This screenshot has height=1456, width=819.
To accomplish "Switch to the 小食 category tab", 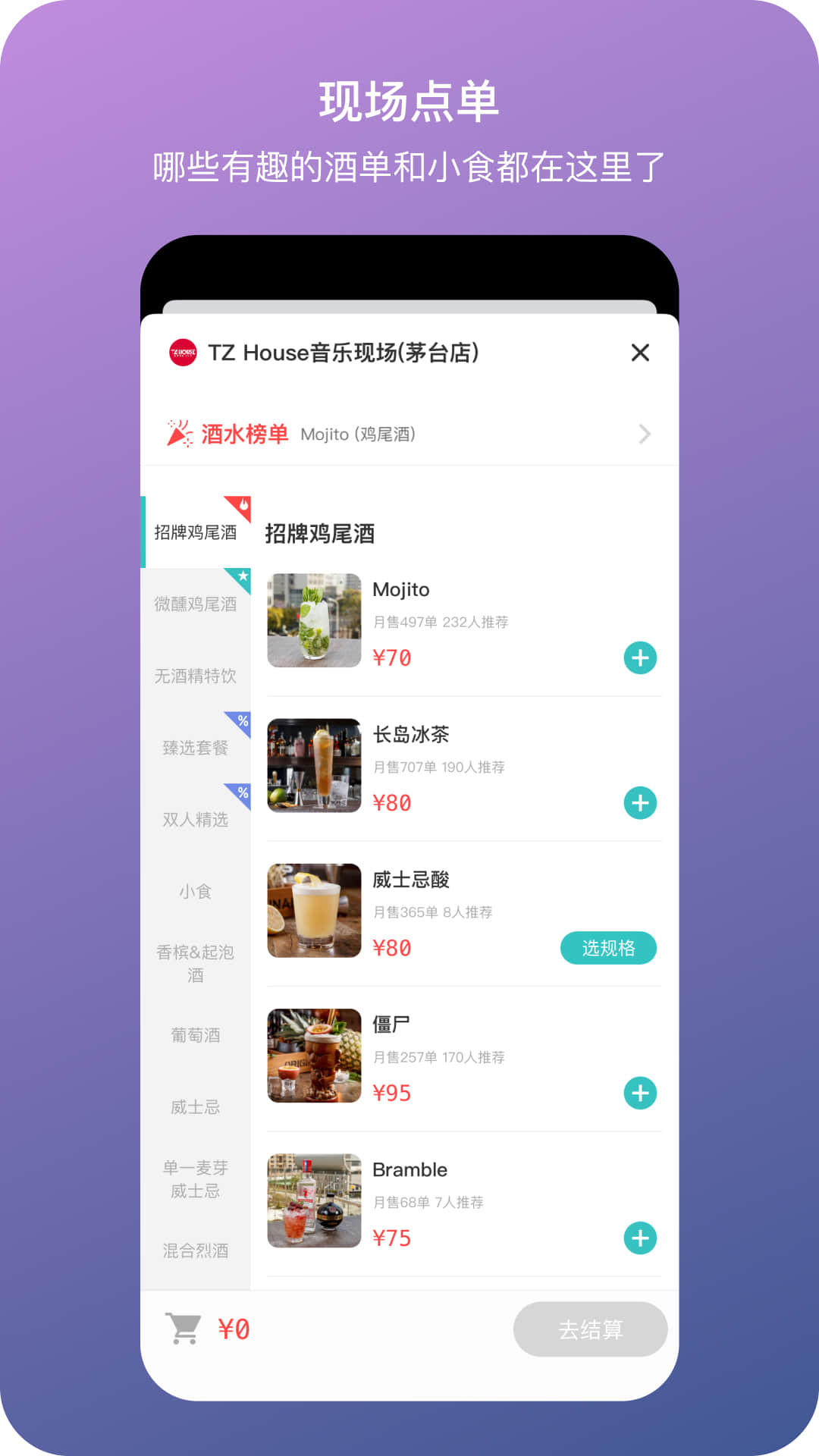I will tap(195, 893).
